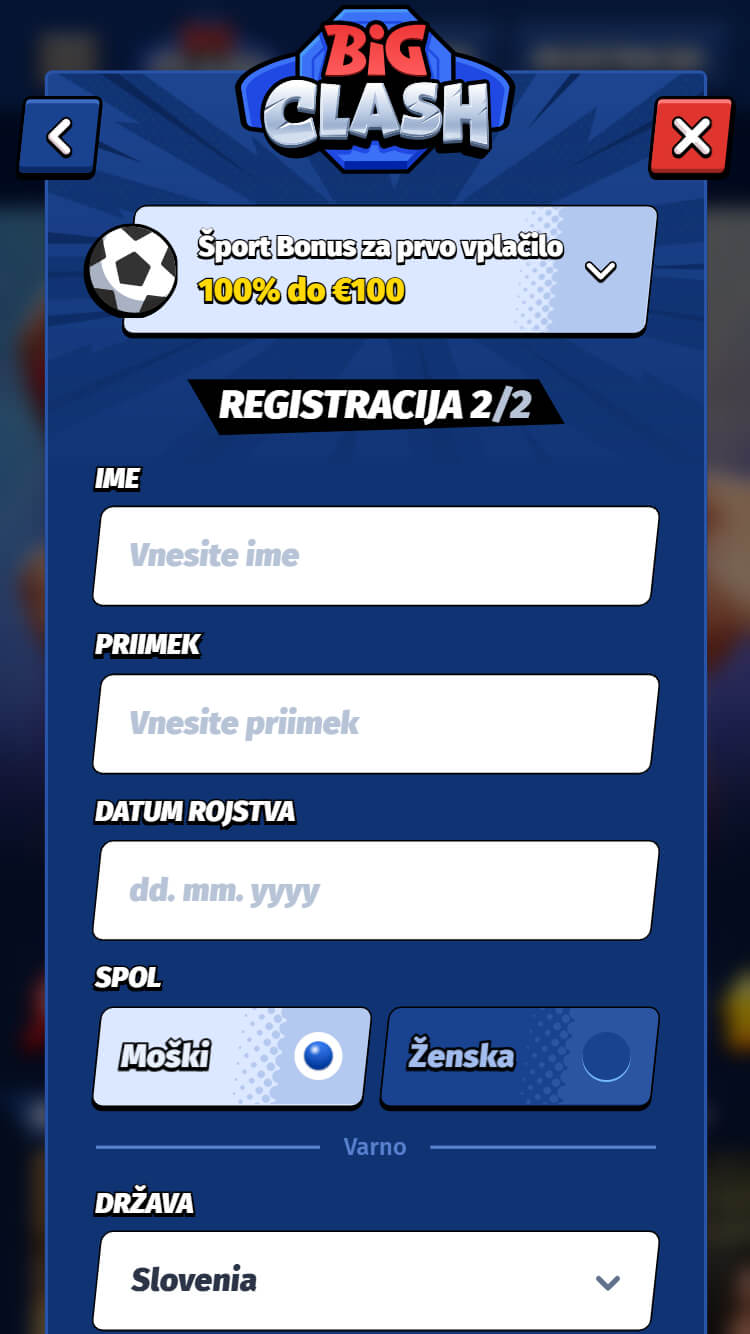The height and width of the screenshot is (1334, 750).
Task: Go back to the previous registration step
Action: [x=60, y=137]
